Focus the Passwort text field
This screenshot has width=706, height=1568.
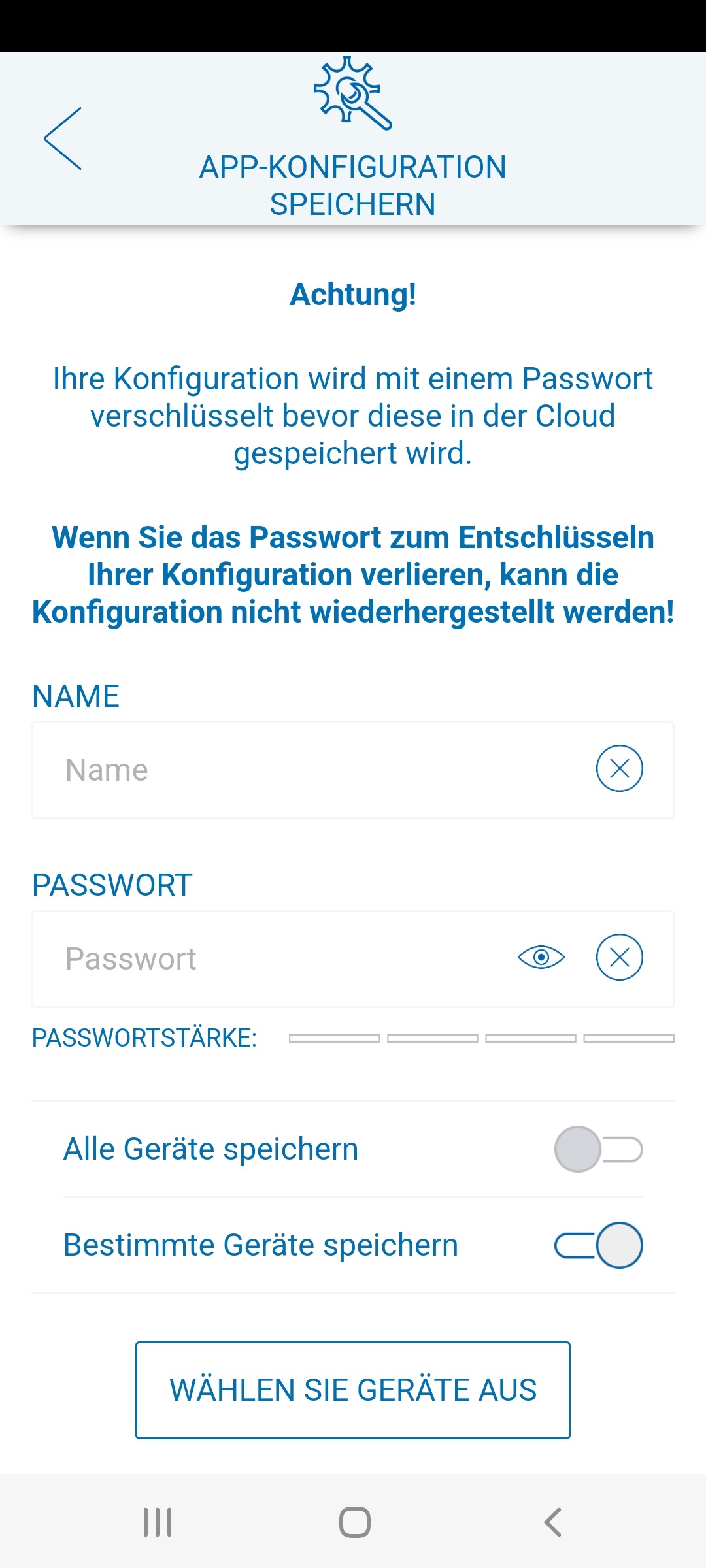tap(275, 958)
